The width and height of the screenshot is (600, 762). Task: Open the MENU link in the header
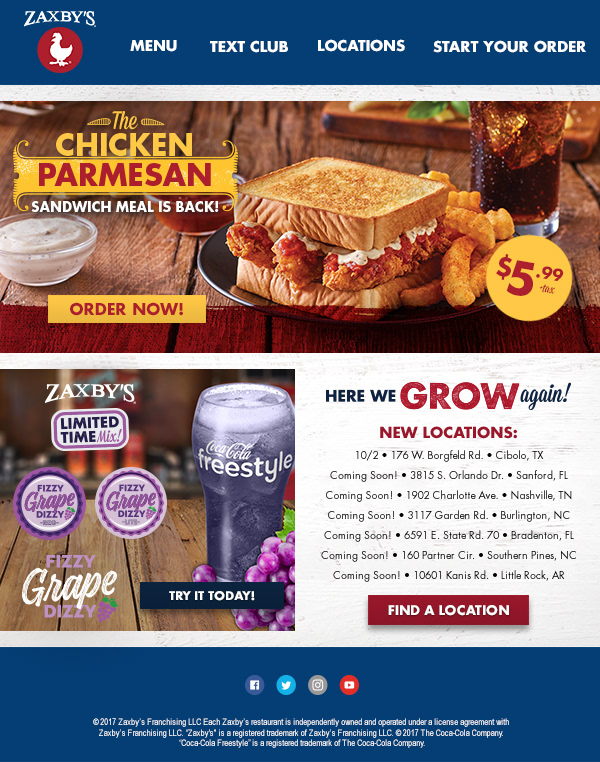pos(153,46)
